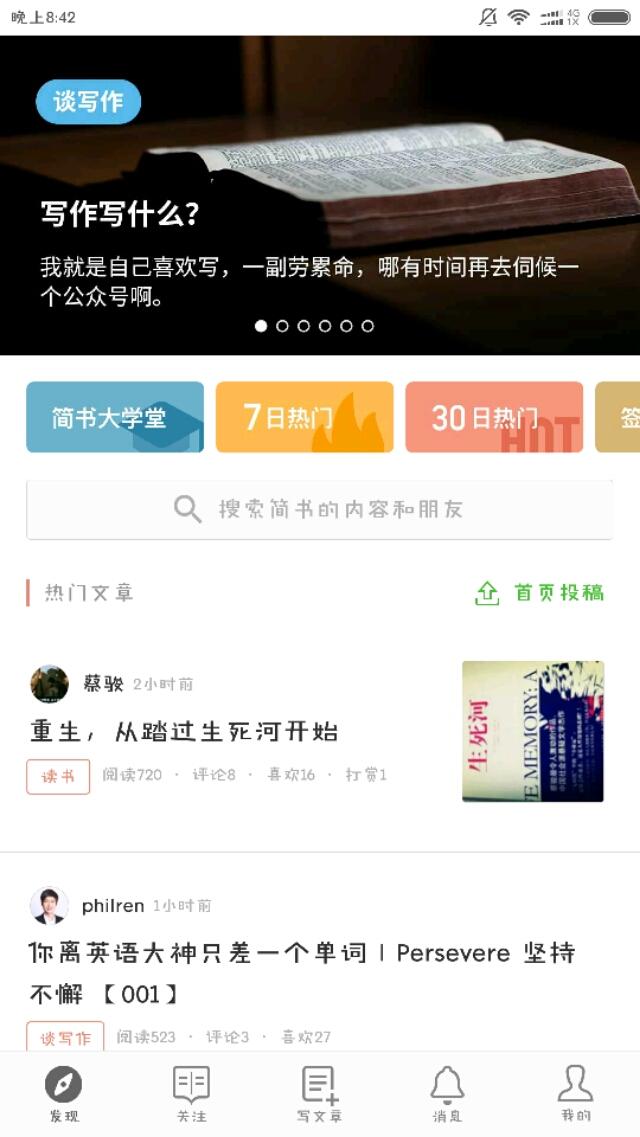Jump to the second banner page dot

pos(282,326)
